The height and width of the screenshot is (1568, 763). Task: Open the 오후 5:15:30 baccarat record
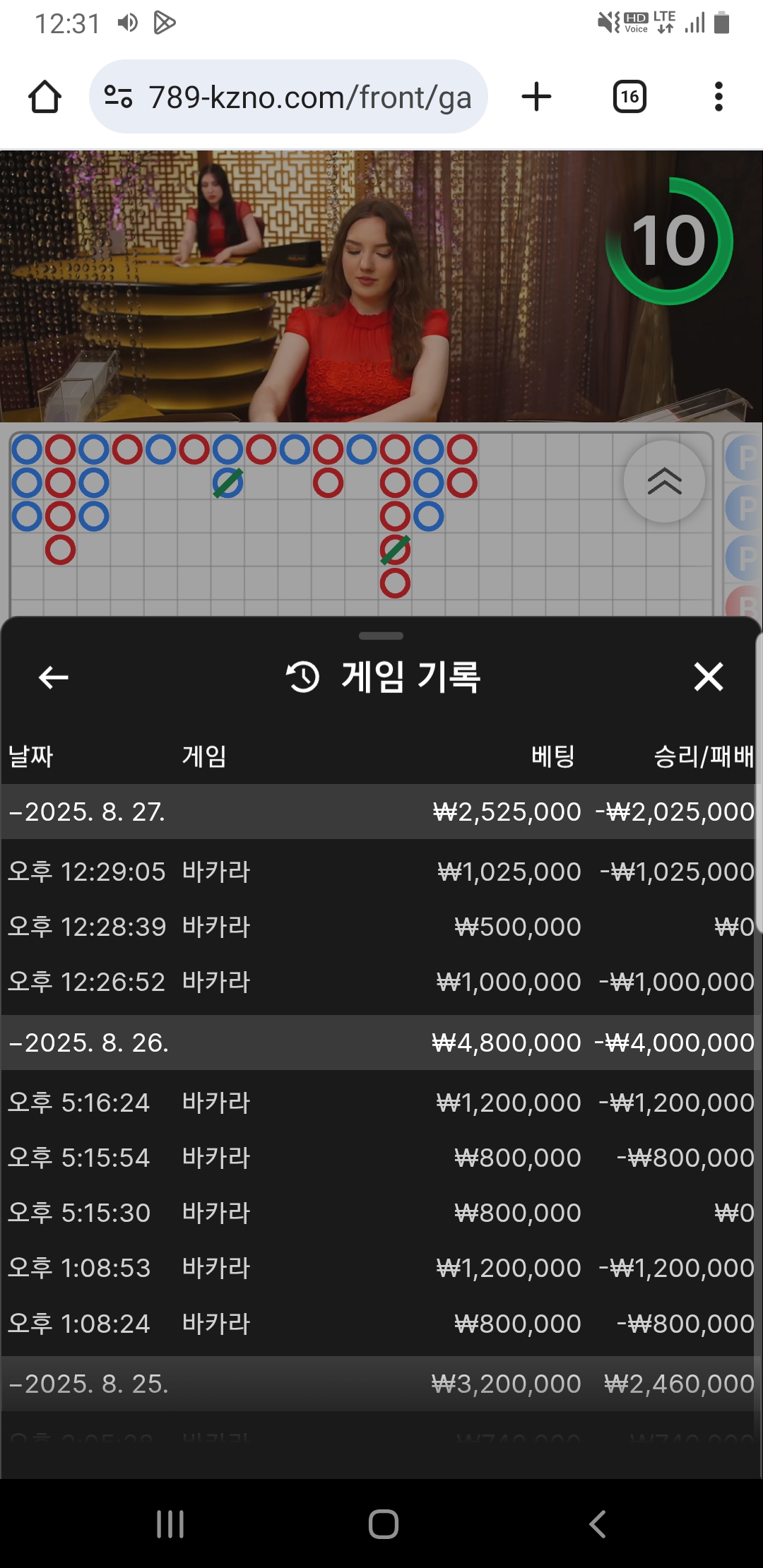(381, 1213)
